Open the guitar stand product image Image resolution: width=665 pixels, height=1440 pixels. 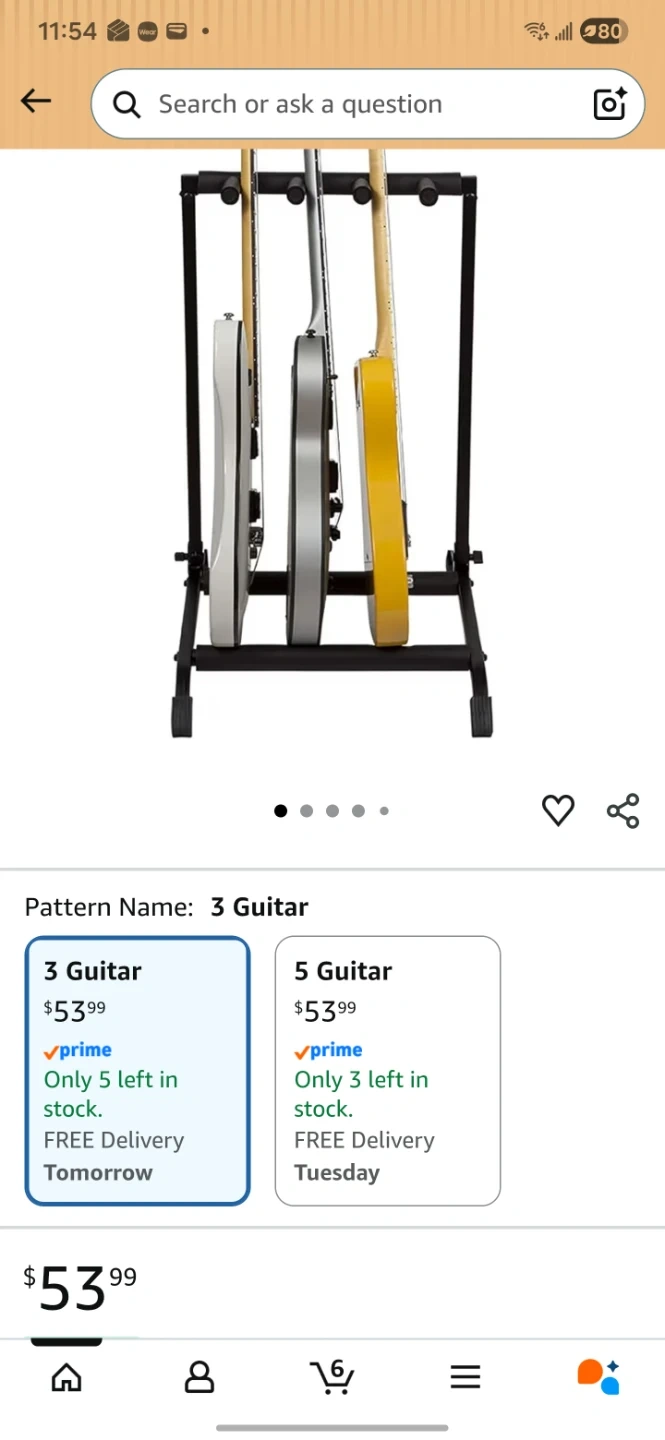coord(332,450)
